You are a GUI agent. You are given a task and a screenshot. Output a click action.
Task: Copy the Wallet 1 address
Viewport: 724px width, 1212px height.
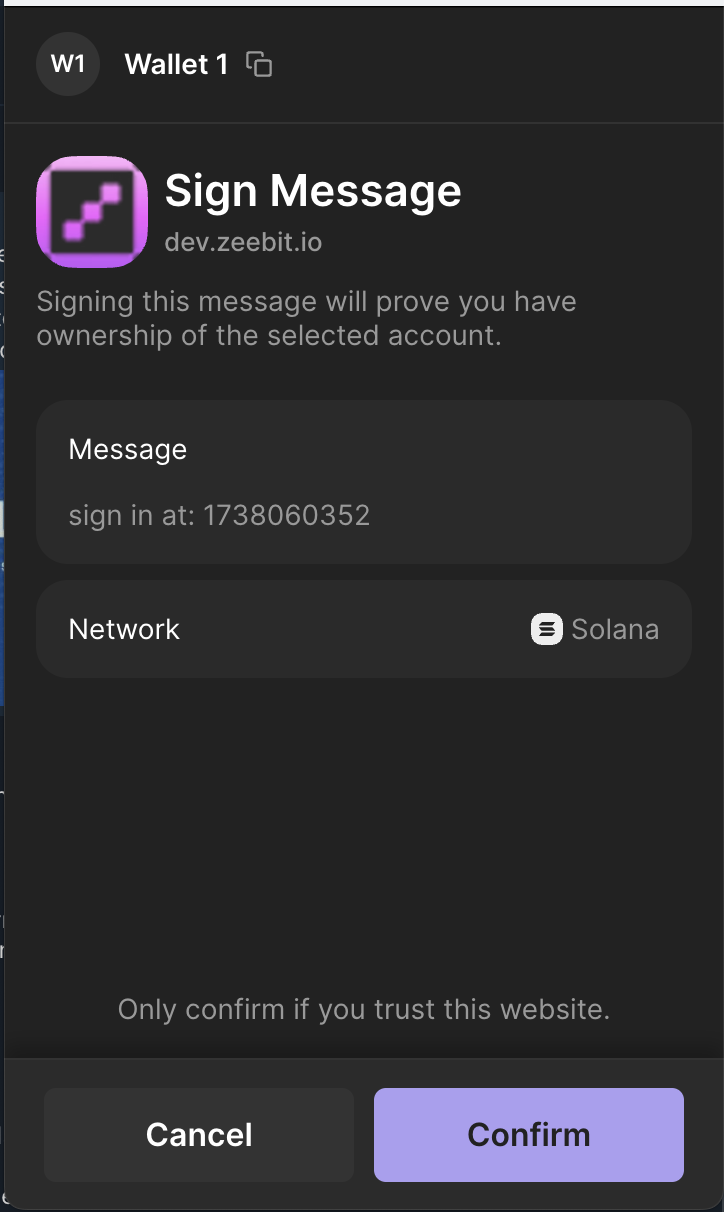(x=259, y=64)
